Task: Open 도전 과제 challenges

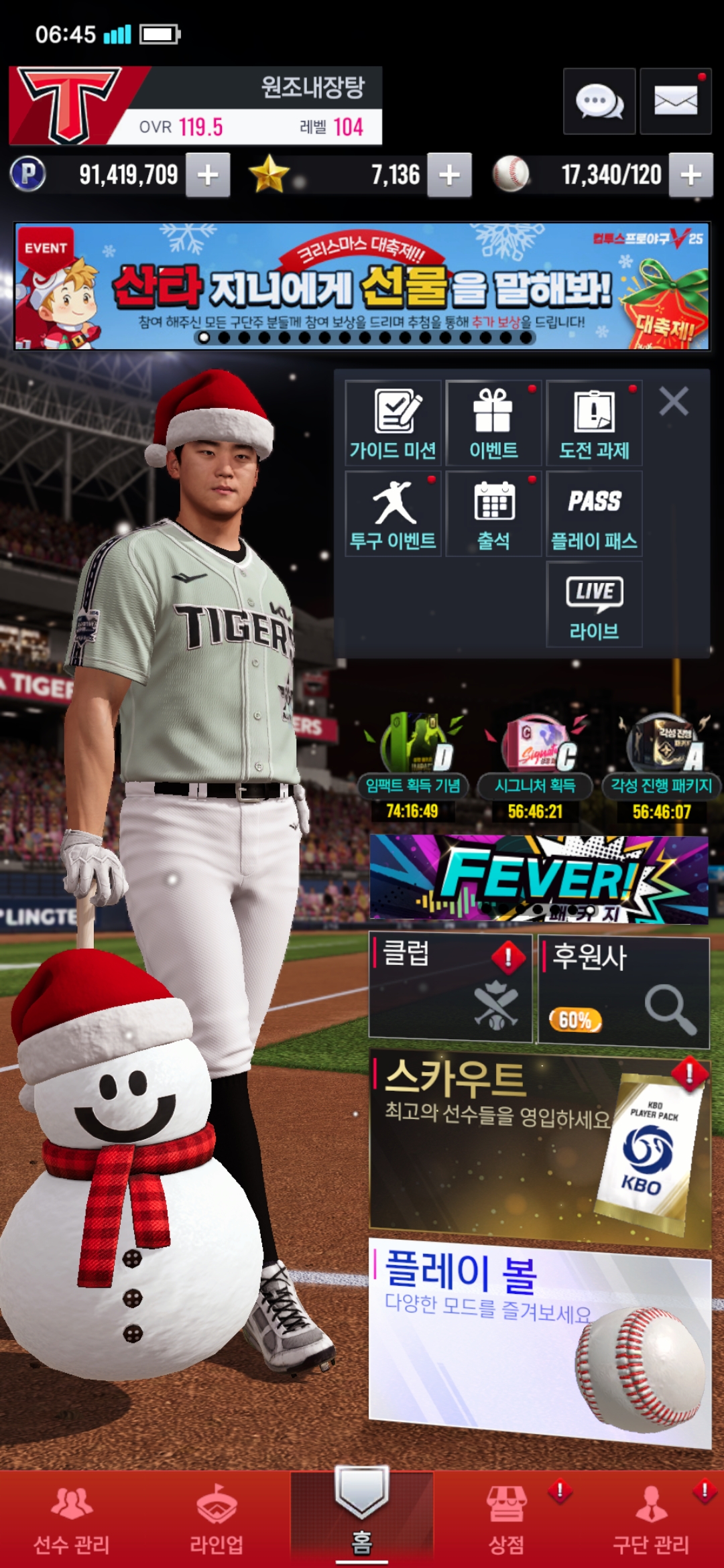Action: click(x=594, y=423)
